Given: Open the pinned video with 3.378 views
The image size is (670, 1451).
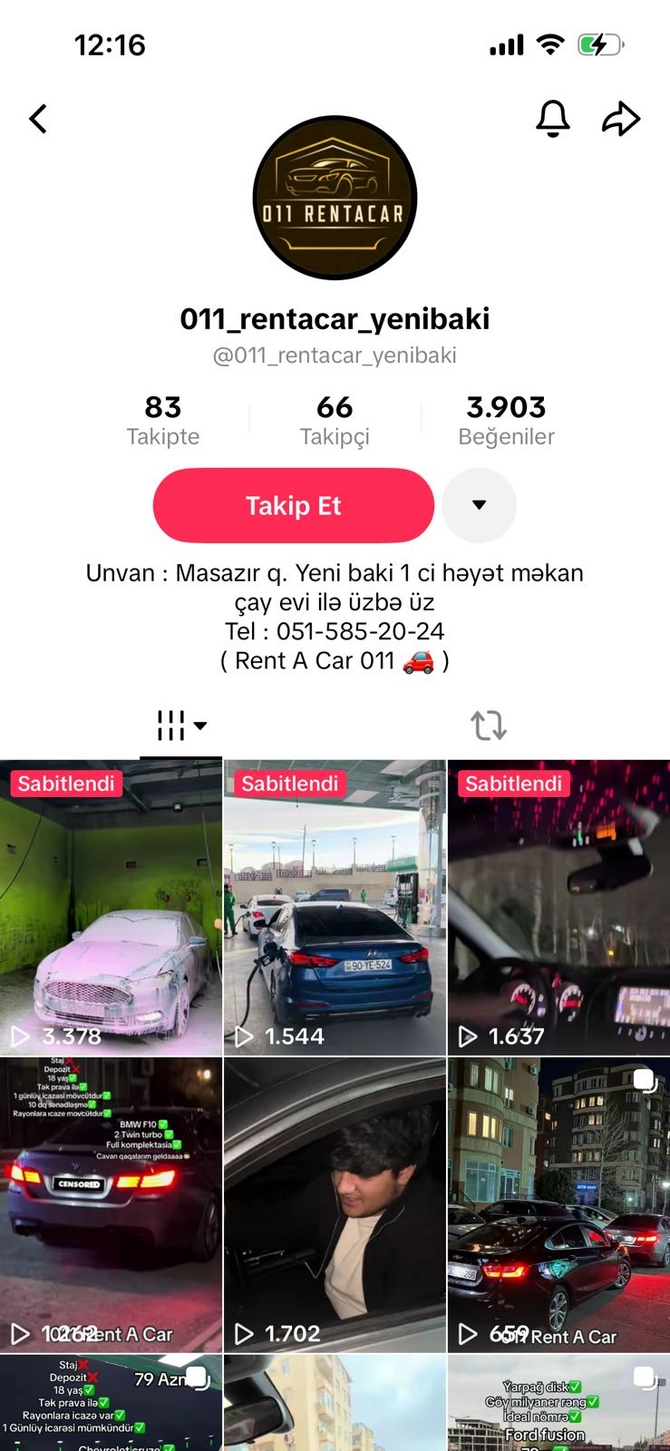Looking at the screenshot, I should point(111,906).
